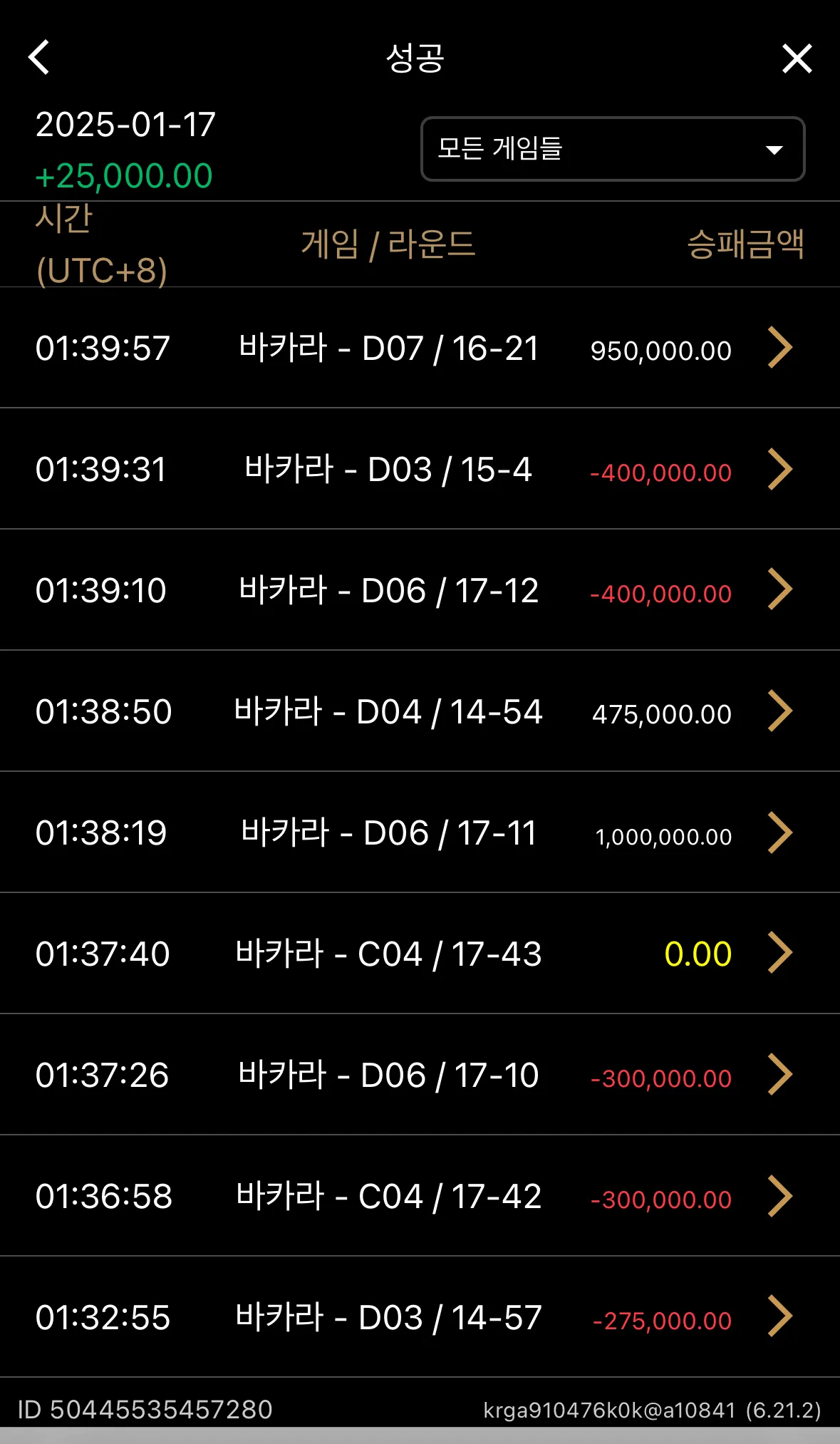Viewport: 840px width, 1444px height.
Task: Open the 01:39:31 D03 / 15-4 round
Action: [x=420, y=469]
